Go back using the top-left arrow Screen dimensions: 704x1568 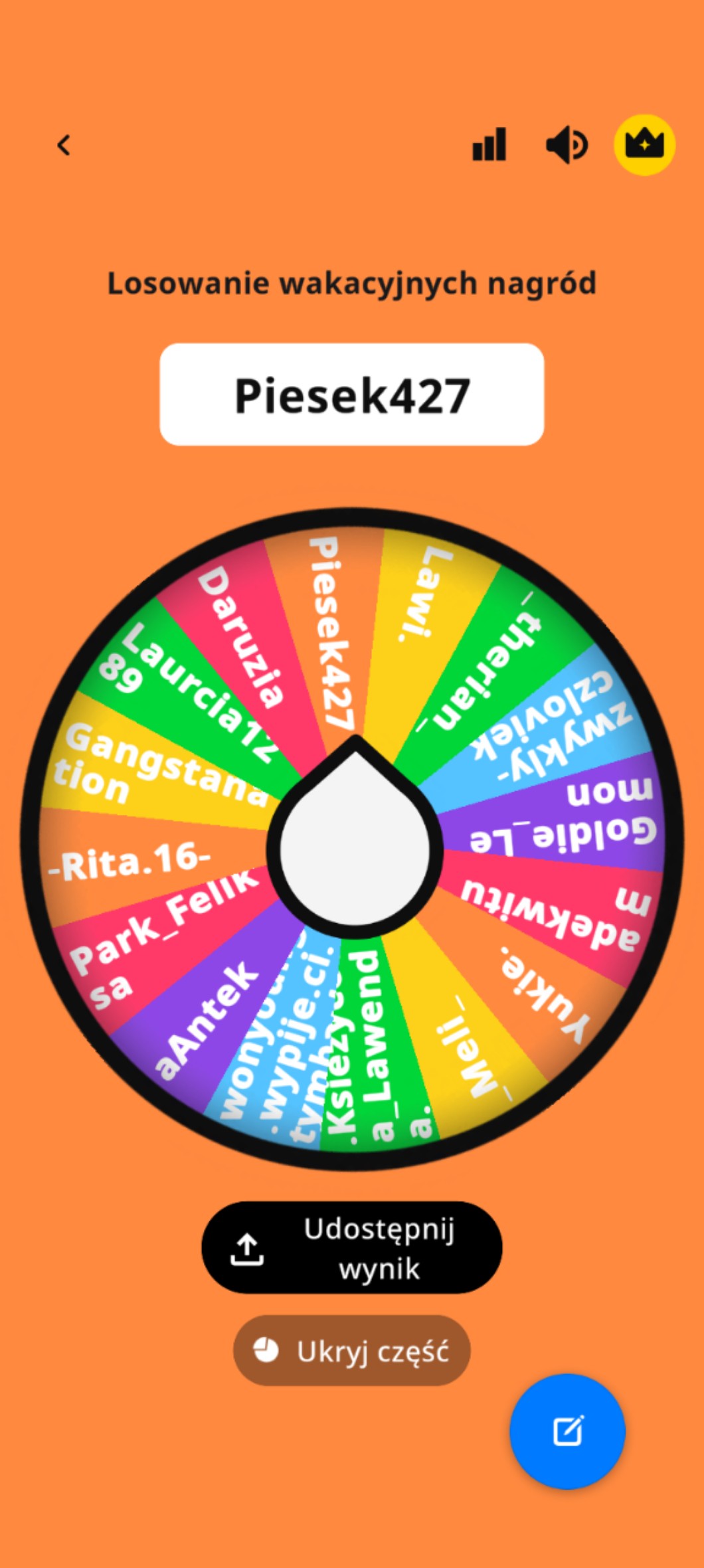[64, 145]
